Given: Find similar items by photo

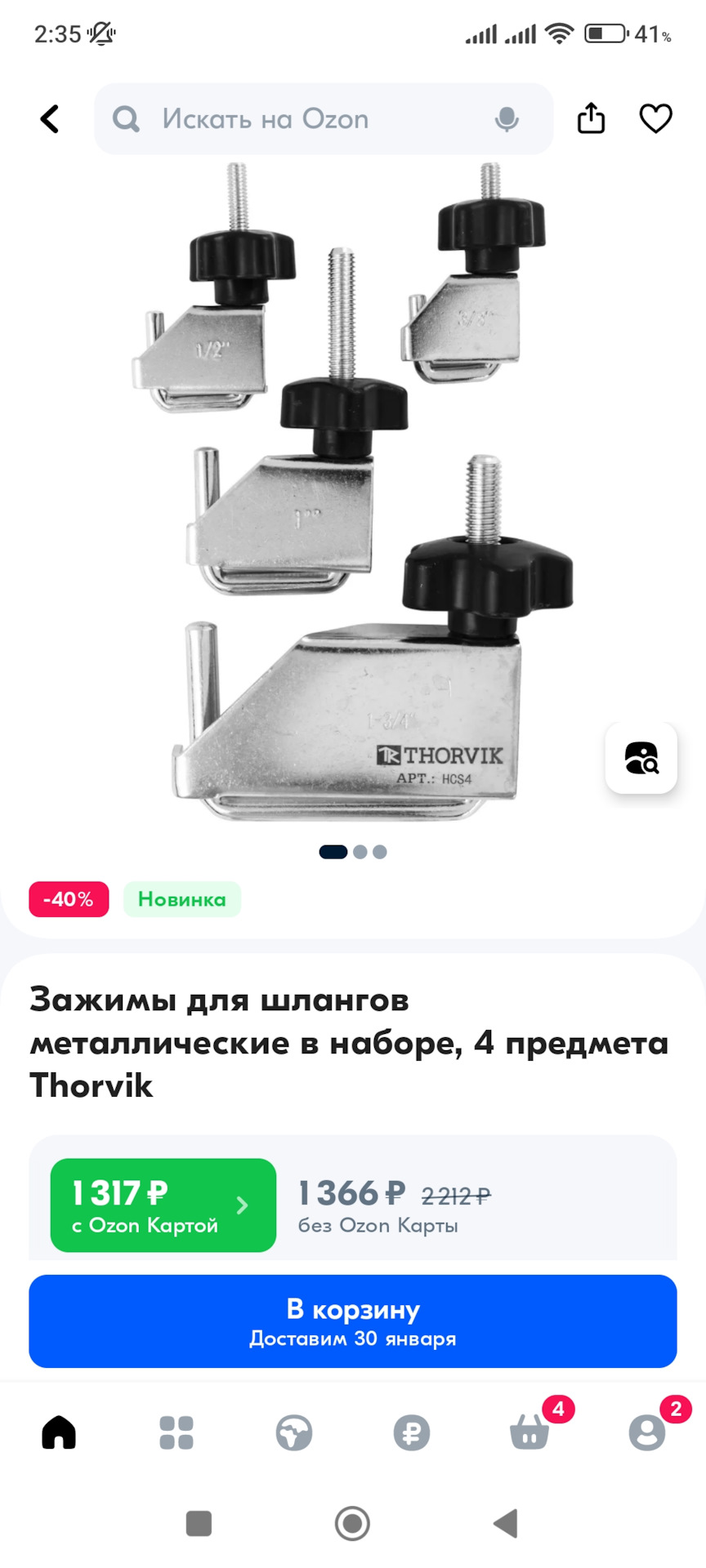Looking at the screenshot, I should 641,758.
